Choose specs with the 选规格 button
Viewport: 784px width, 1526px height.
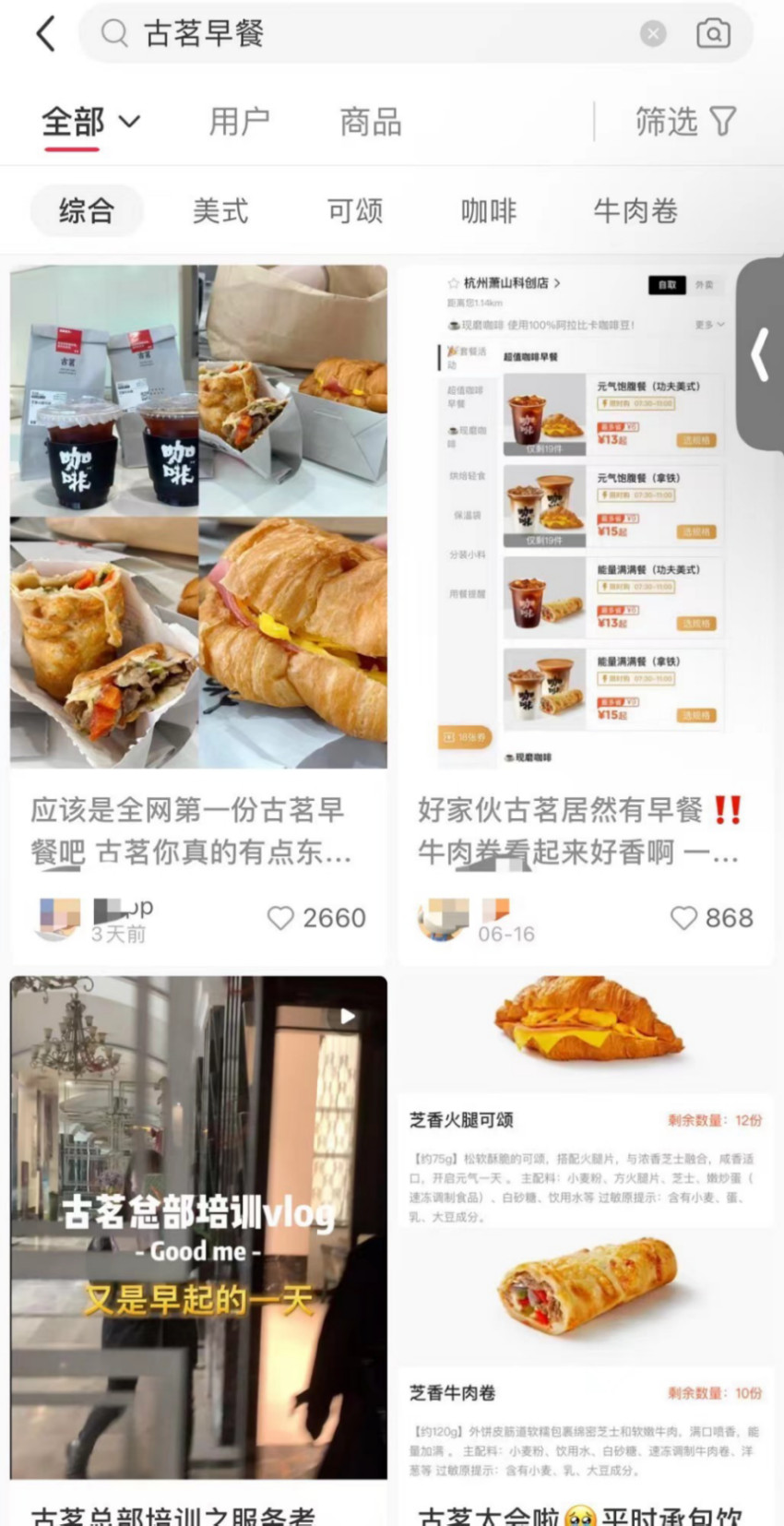coord(696,441)
